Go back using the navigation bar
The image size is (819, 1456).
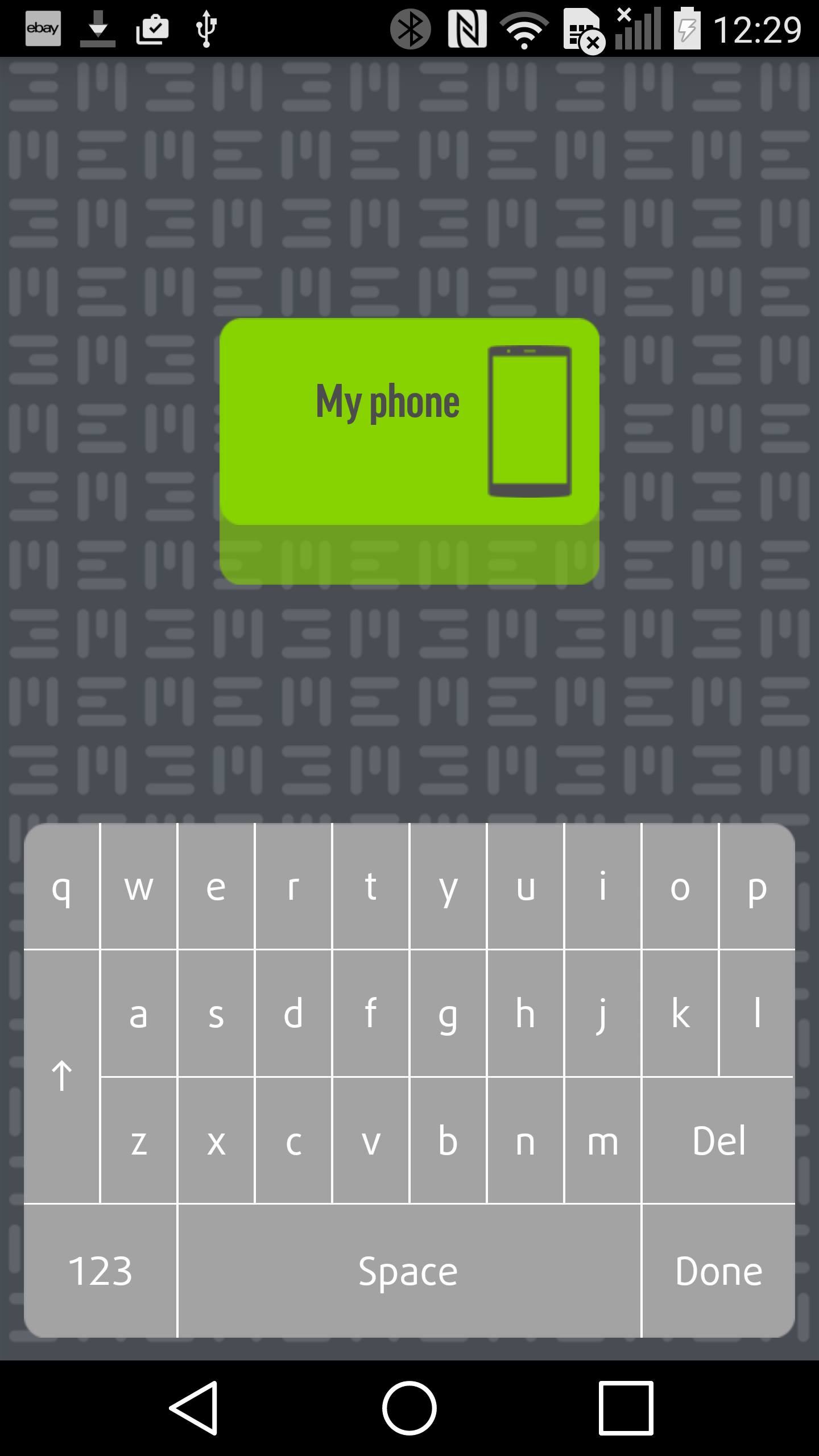(193, 1408)
